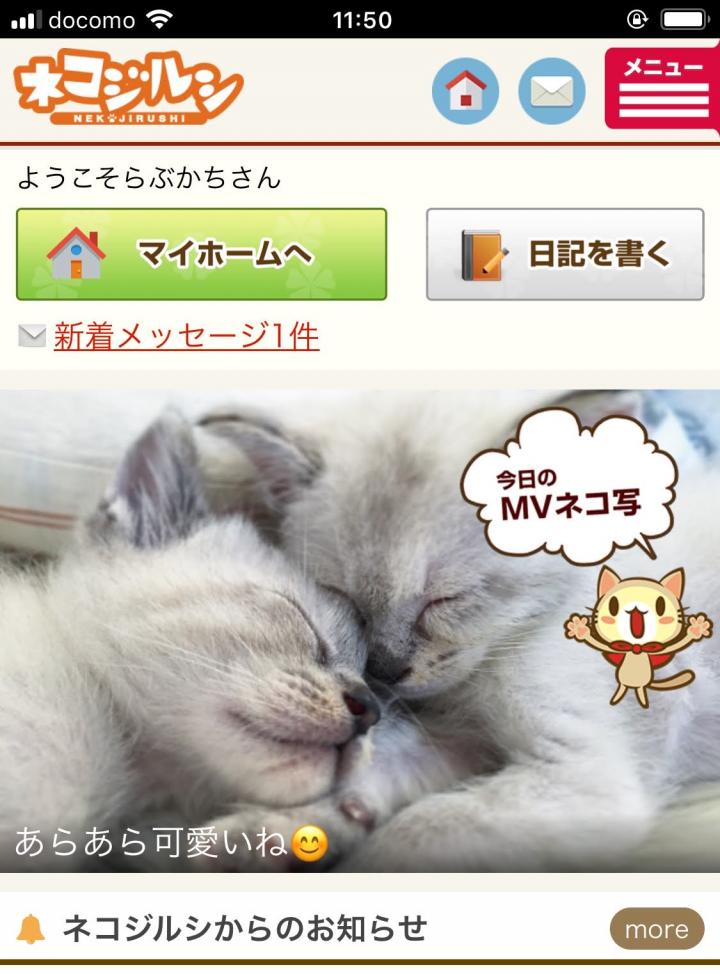Tap 日記を書く to write diary

(565, 254)
